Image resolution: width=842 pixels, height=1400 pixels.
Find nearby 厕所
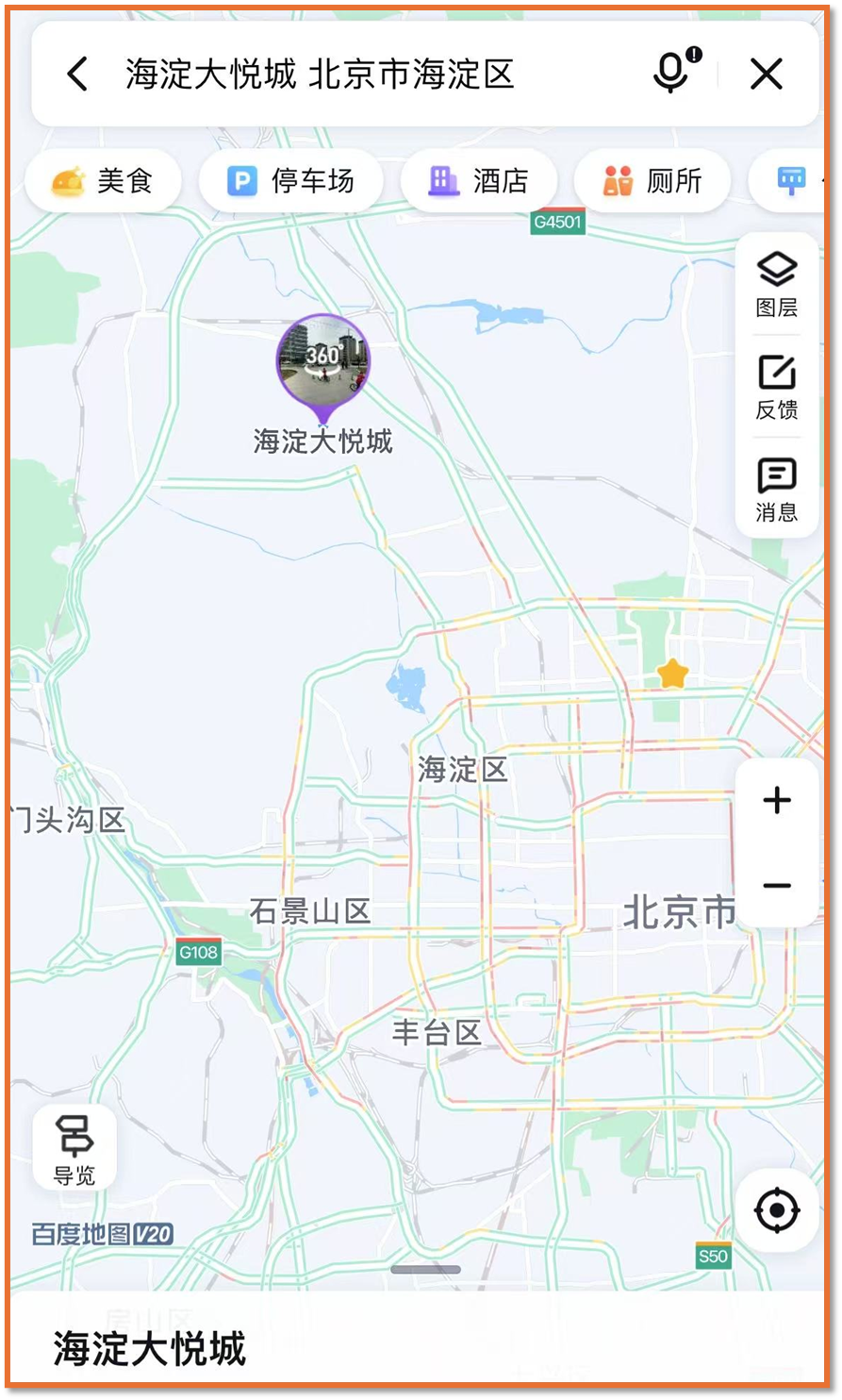pos(652,180)
